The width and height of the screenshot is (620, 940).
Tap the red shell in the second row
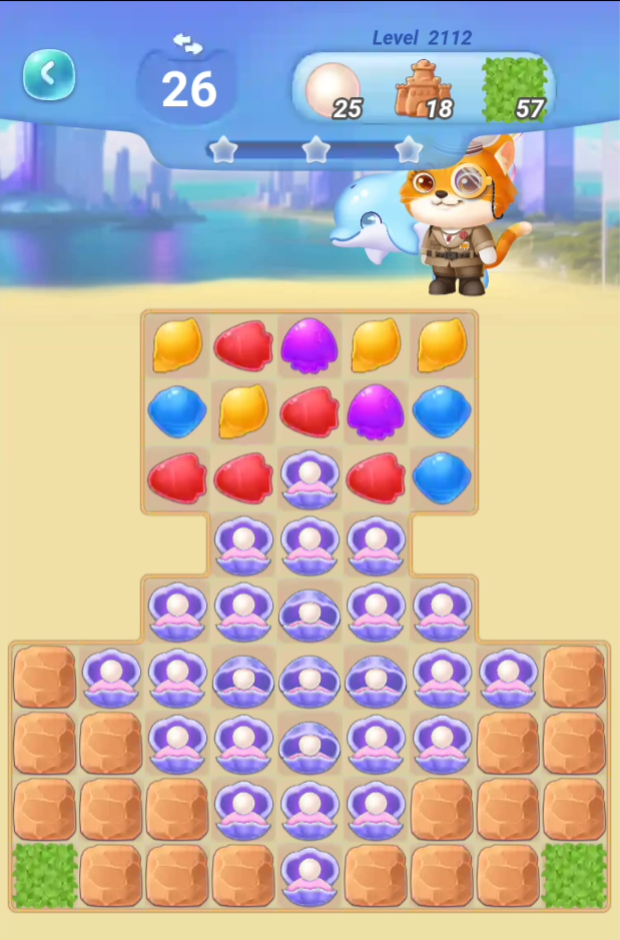[309, 412]
